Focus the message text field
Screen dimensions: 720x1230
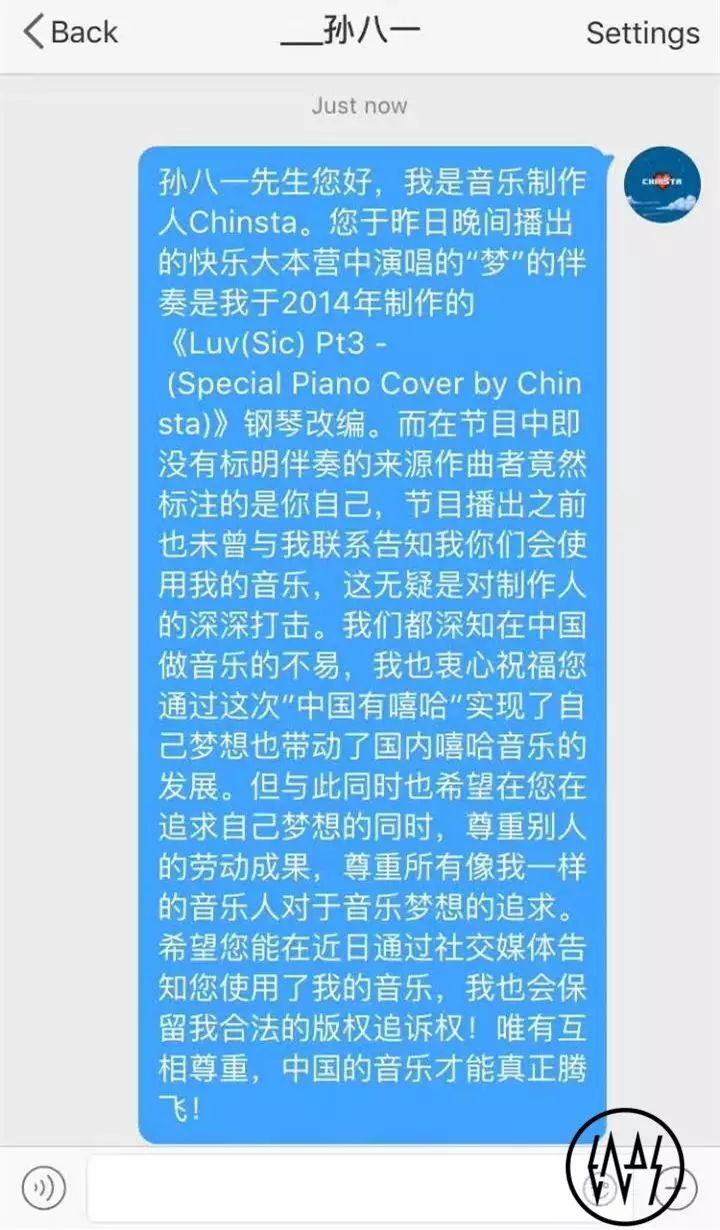tap(320, 1188)
